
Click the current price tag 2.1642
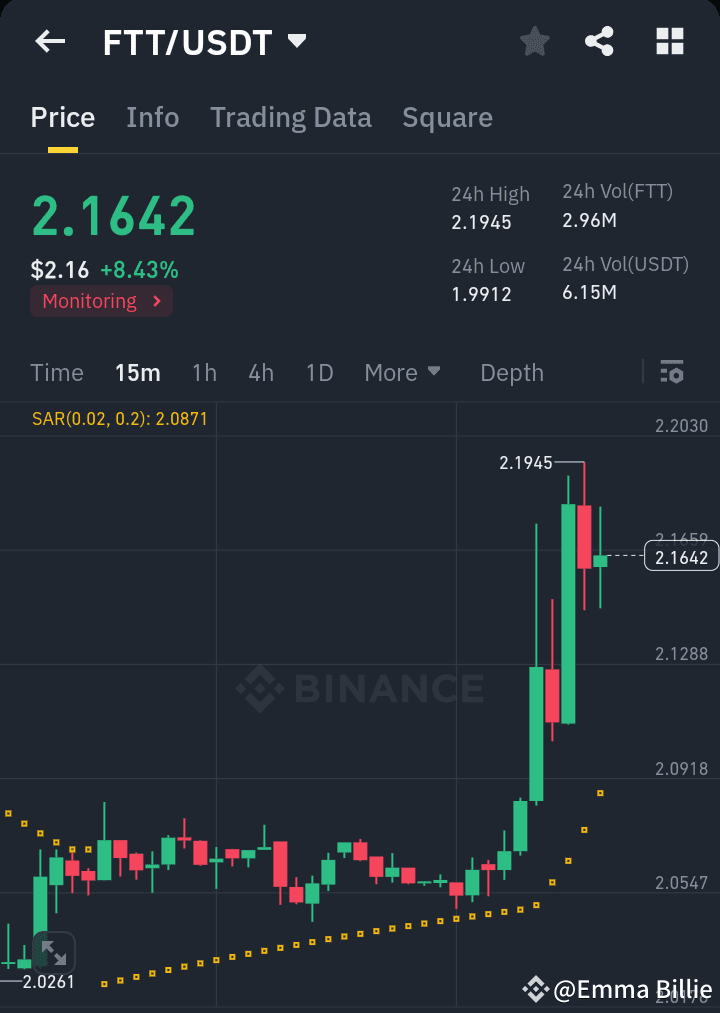(681, 556)
